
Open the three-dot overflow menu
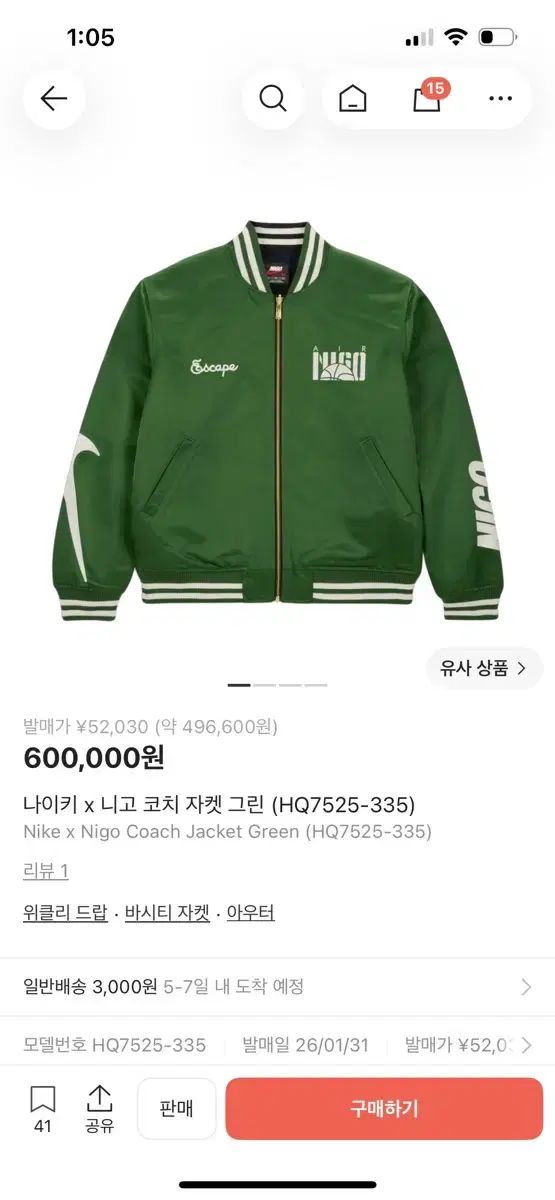500,98
